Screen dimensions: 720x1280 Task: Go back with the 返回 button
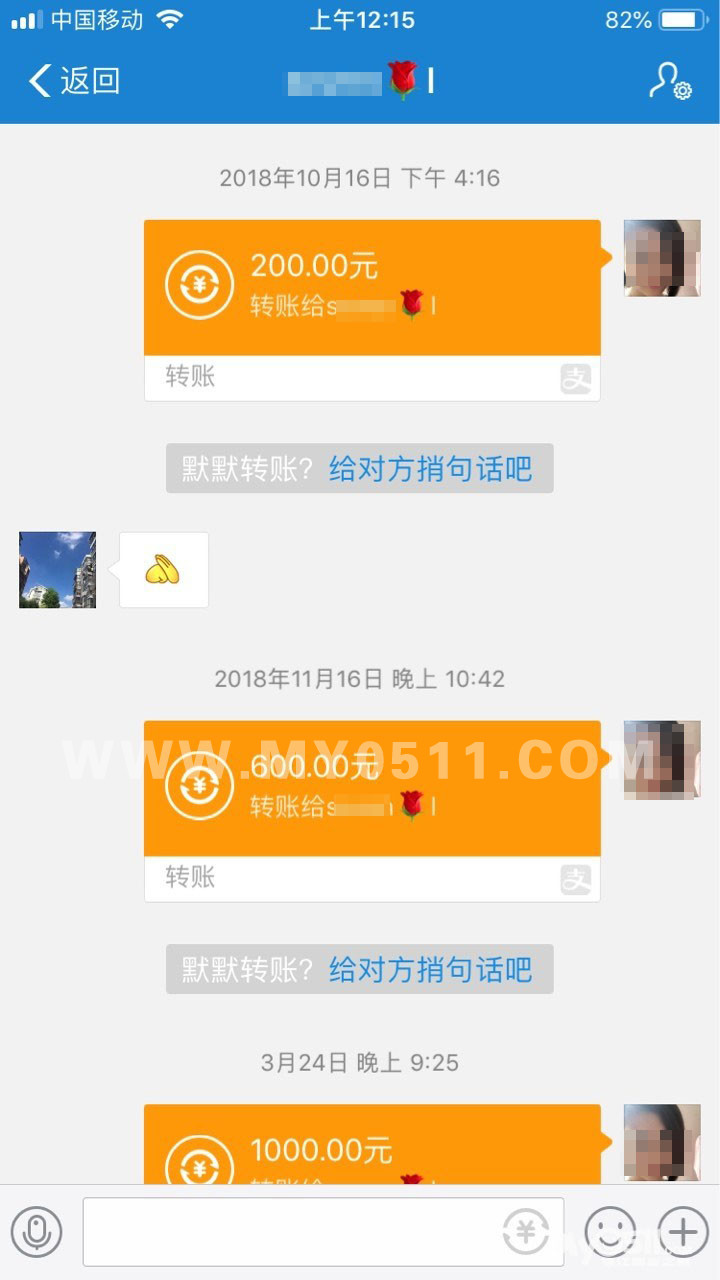coord(75,81)
